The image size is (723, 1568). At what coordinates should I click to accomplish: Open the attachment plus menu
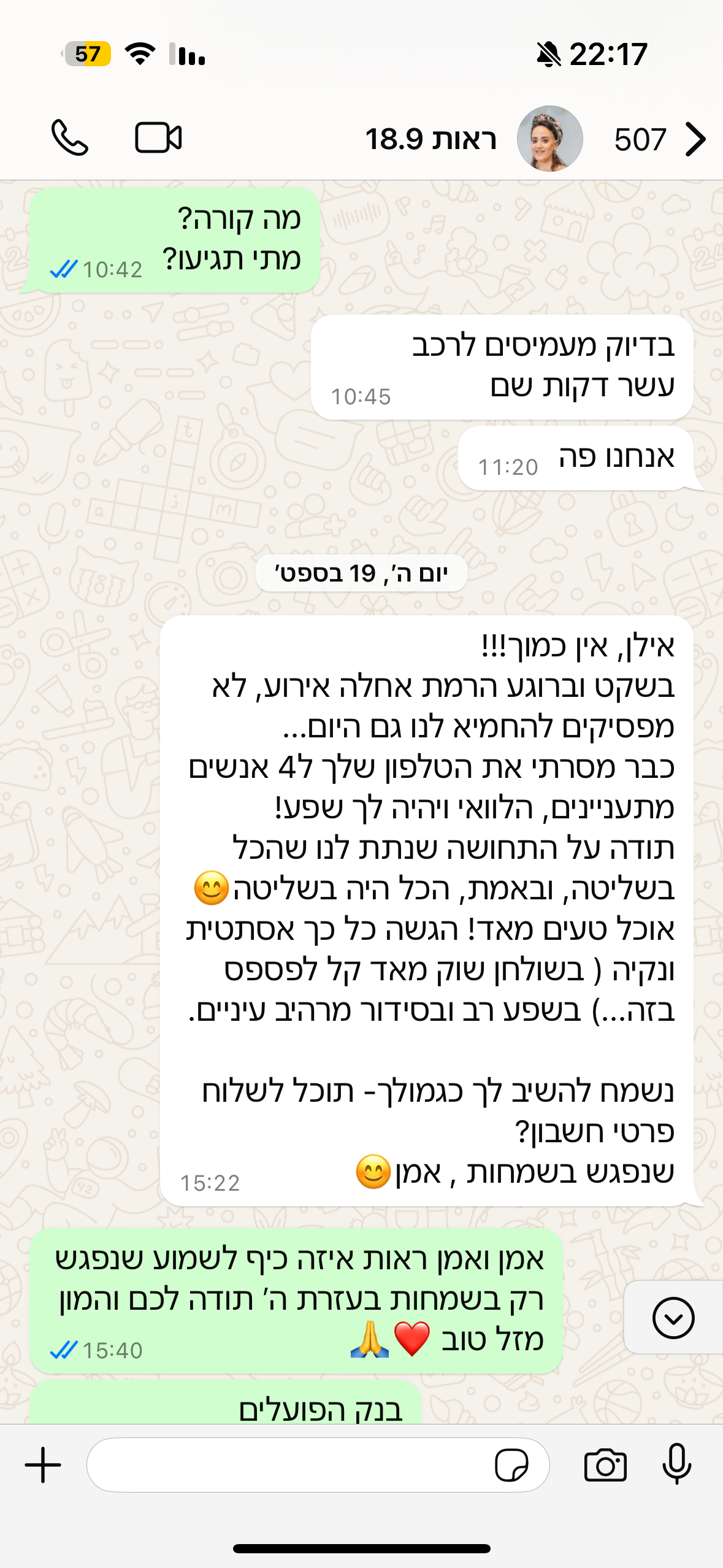[x=43, y=1465]
